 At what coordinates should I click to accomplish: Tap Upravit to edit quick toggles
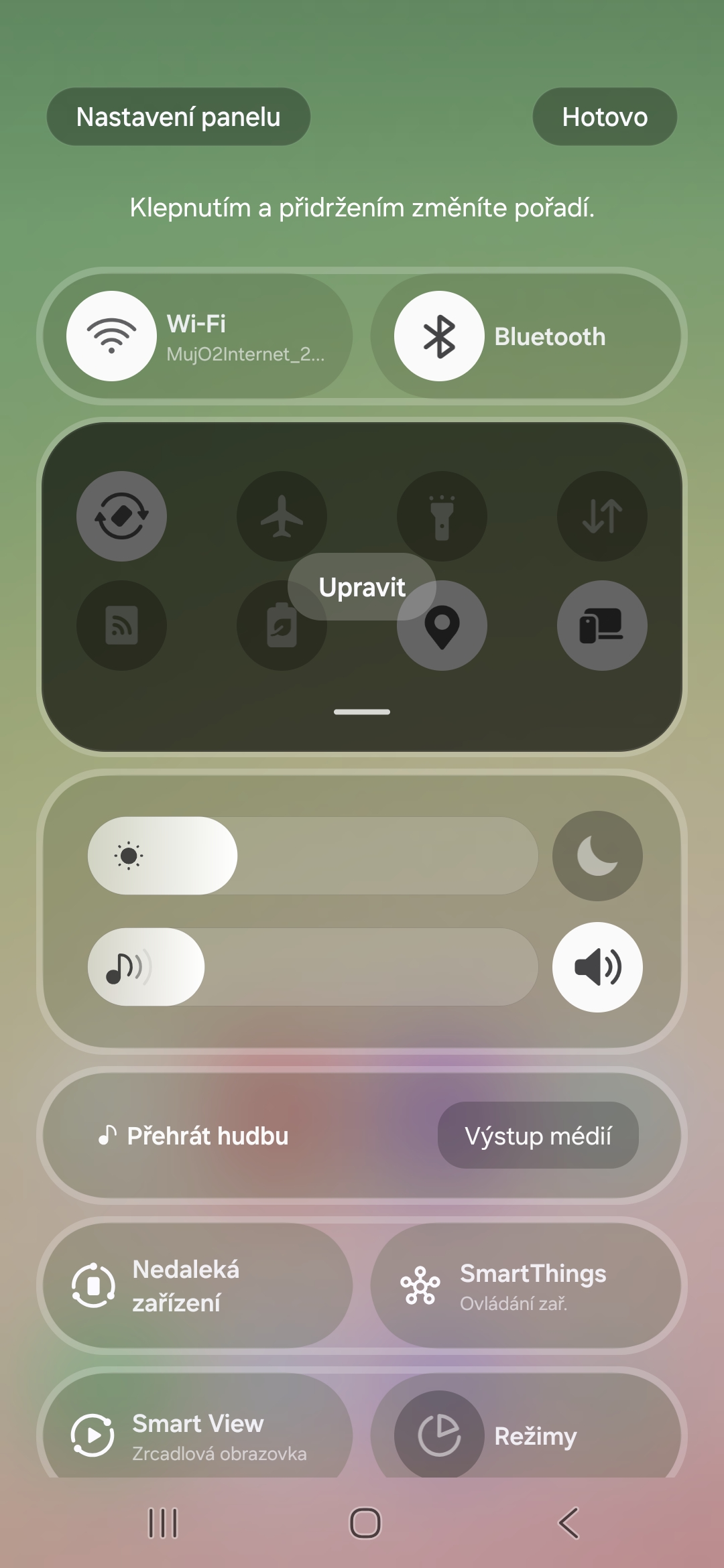pyautogui.click(x=362, y=587)
